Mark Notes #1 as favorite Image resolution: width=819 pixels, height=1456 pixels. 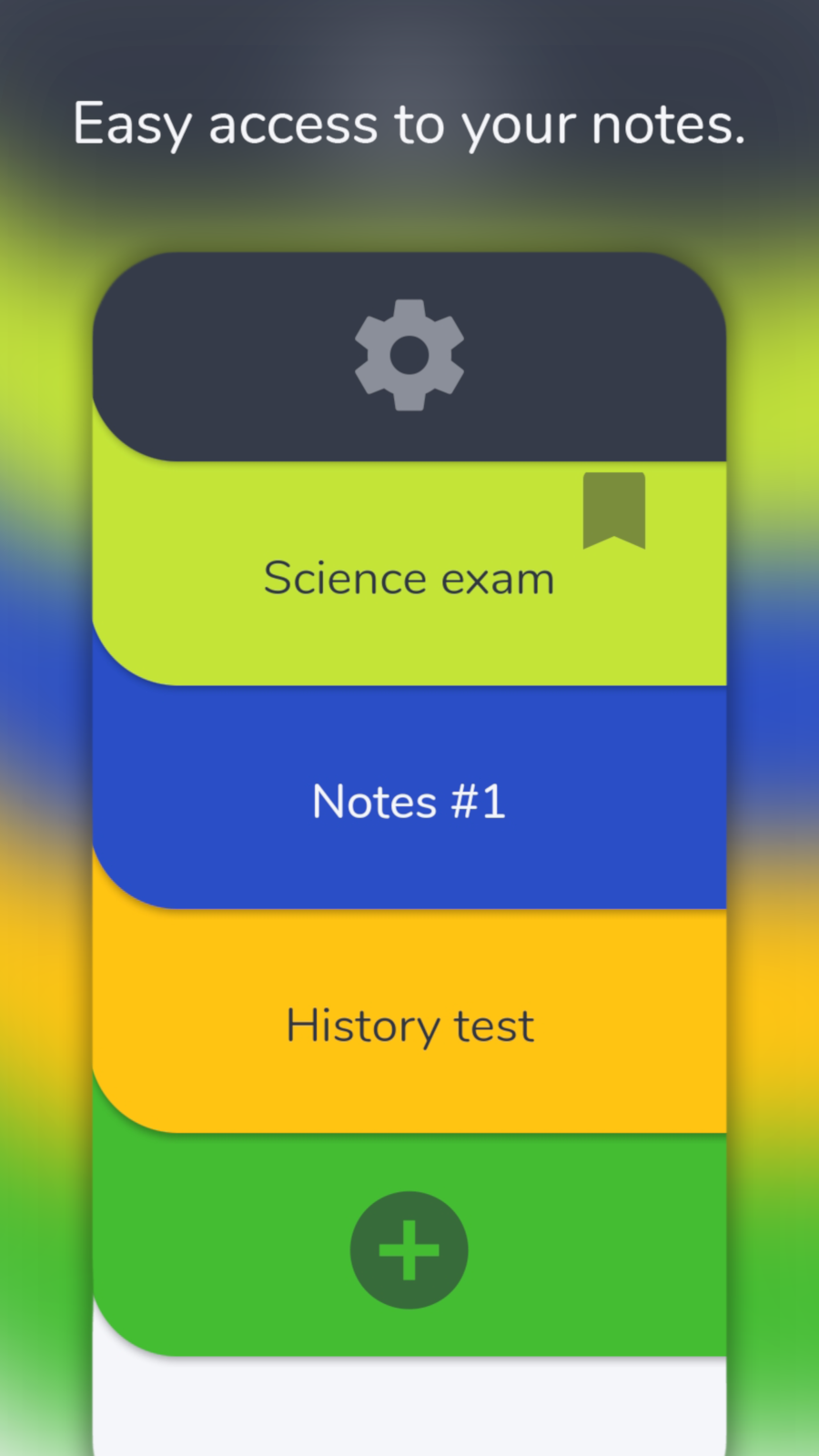409,801
